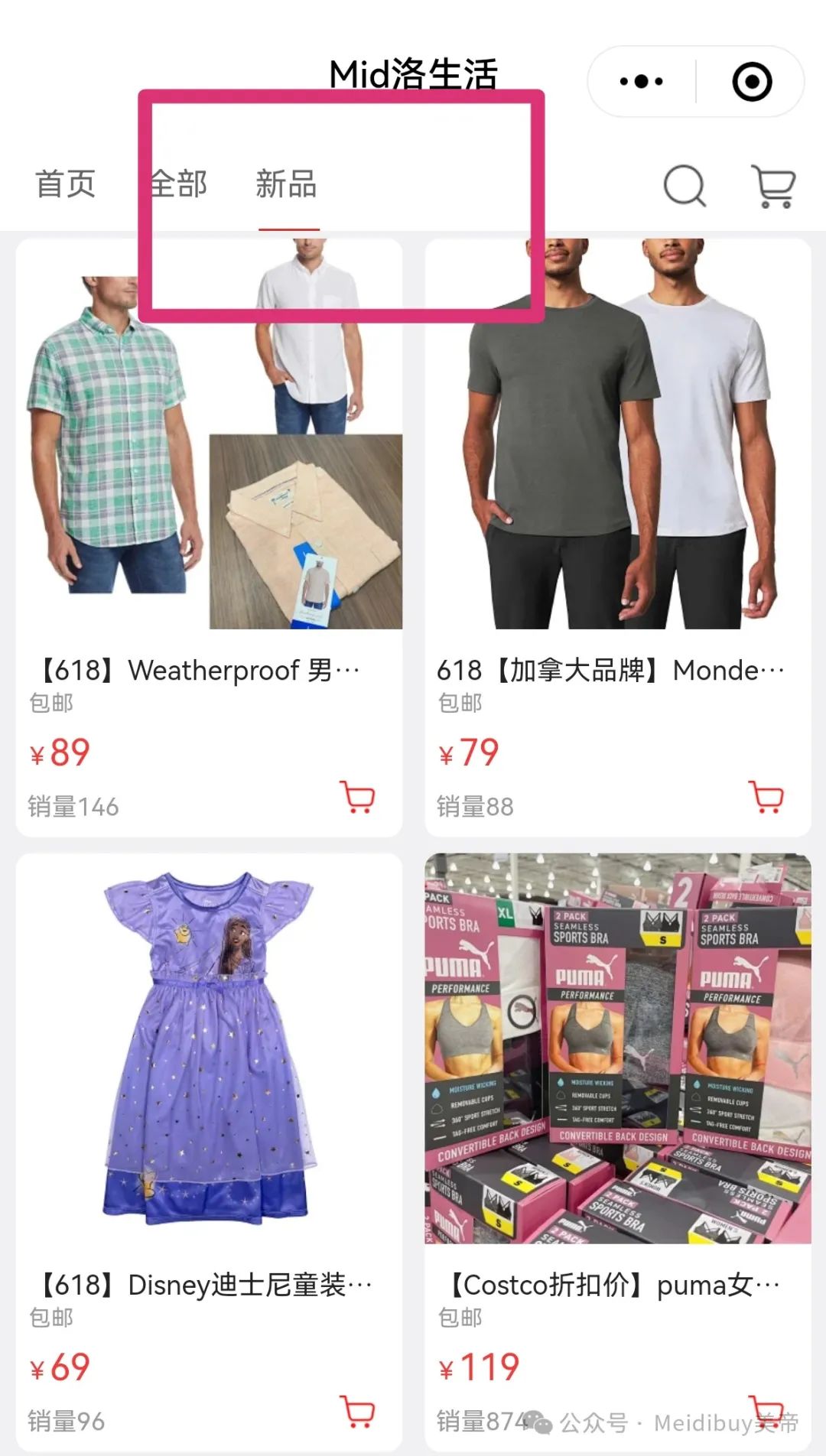The image size is (826, 1456).
Task: Open the Monde t-shirt product card
Action: click(618, 538)
